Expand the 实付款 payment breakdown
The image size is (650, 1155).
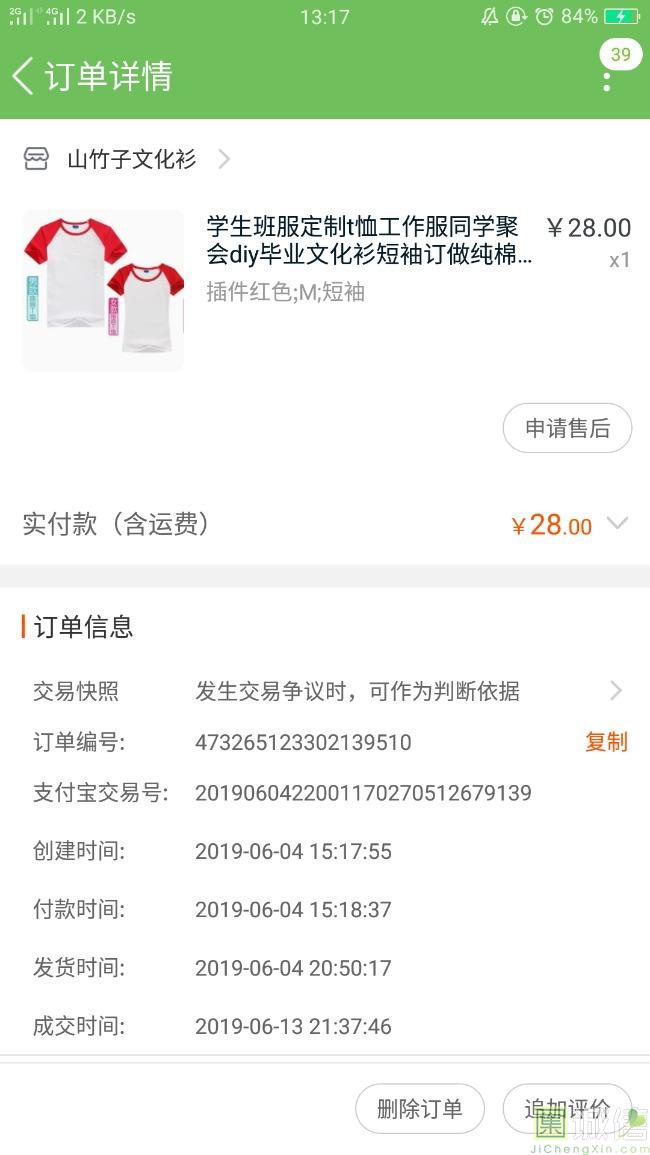617,524
